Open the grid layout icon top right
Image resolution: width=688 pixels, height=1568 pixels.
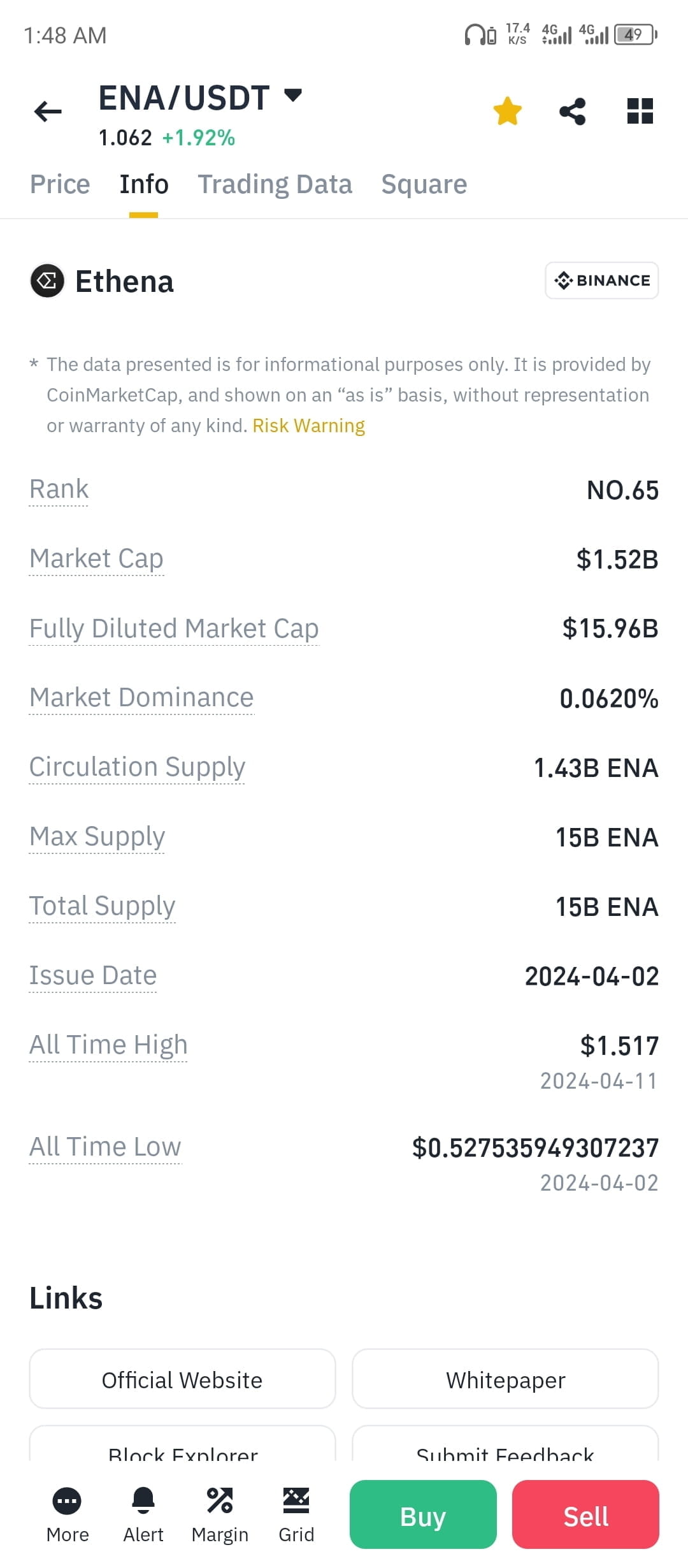coord(639,110)
